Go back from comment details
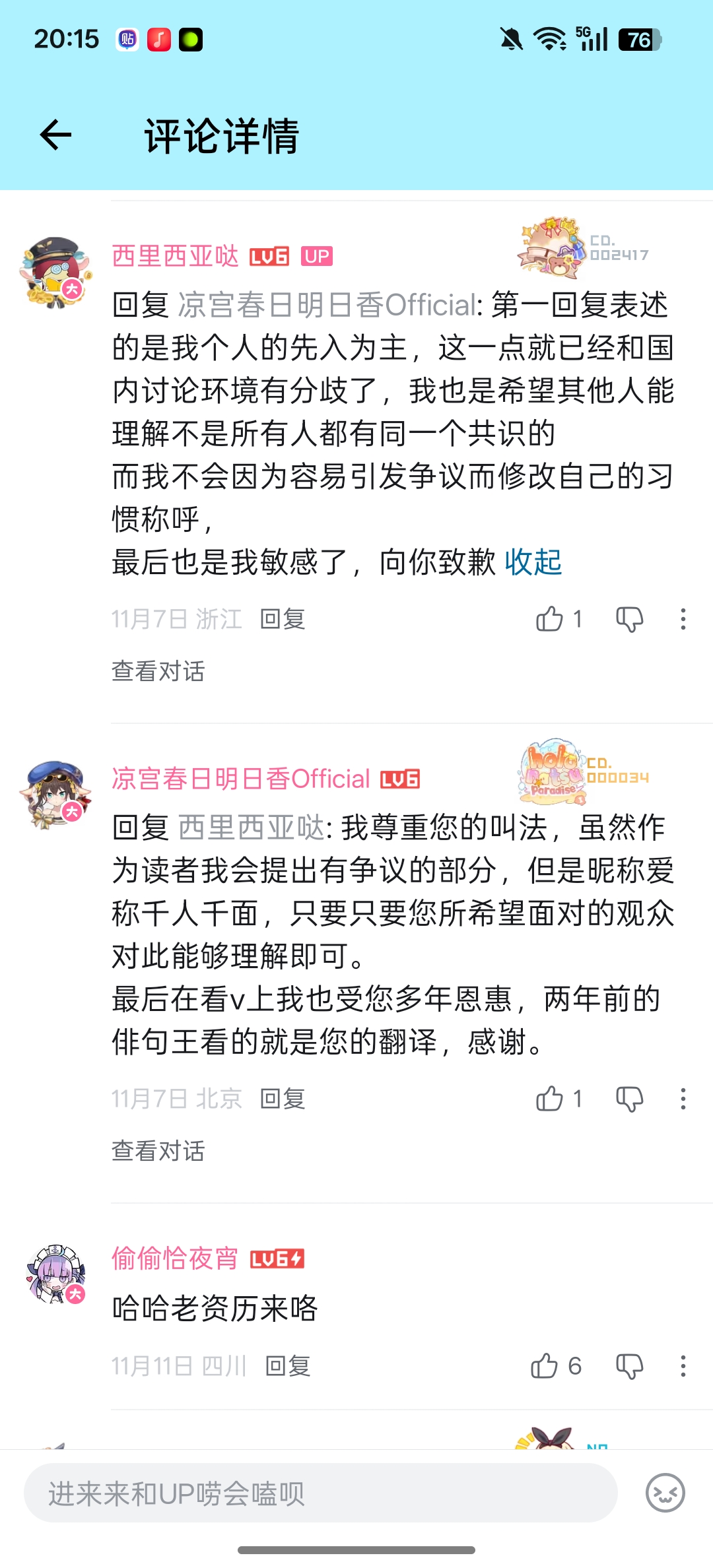 point(56,136)
